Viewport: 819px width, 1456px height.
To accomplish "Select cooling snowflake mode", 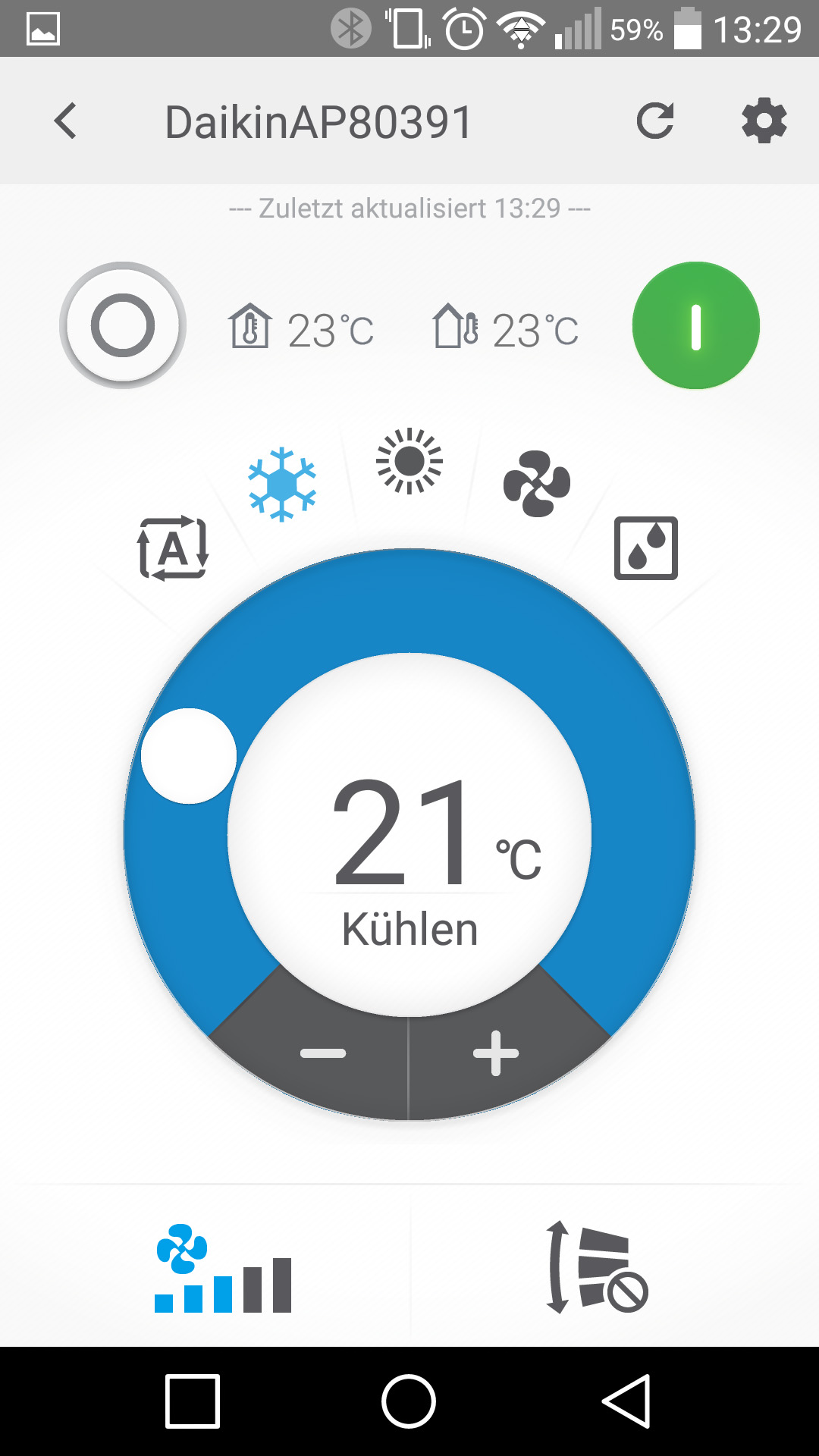I will tap(282, 485).
